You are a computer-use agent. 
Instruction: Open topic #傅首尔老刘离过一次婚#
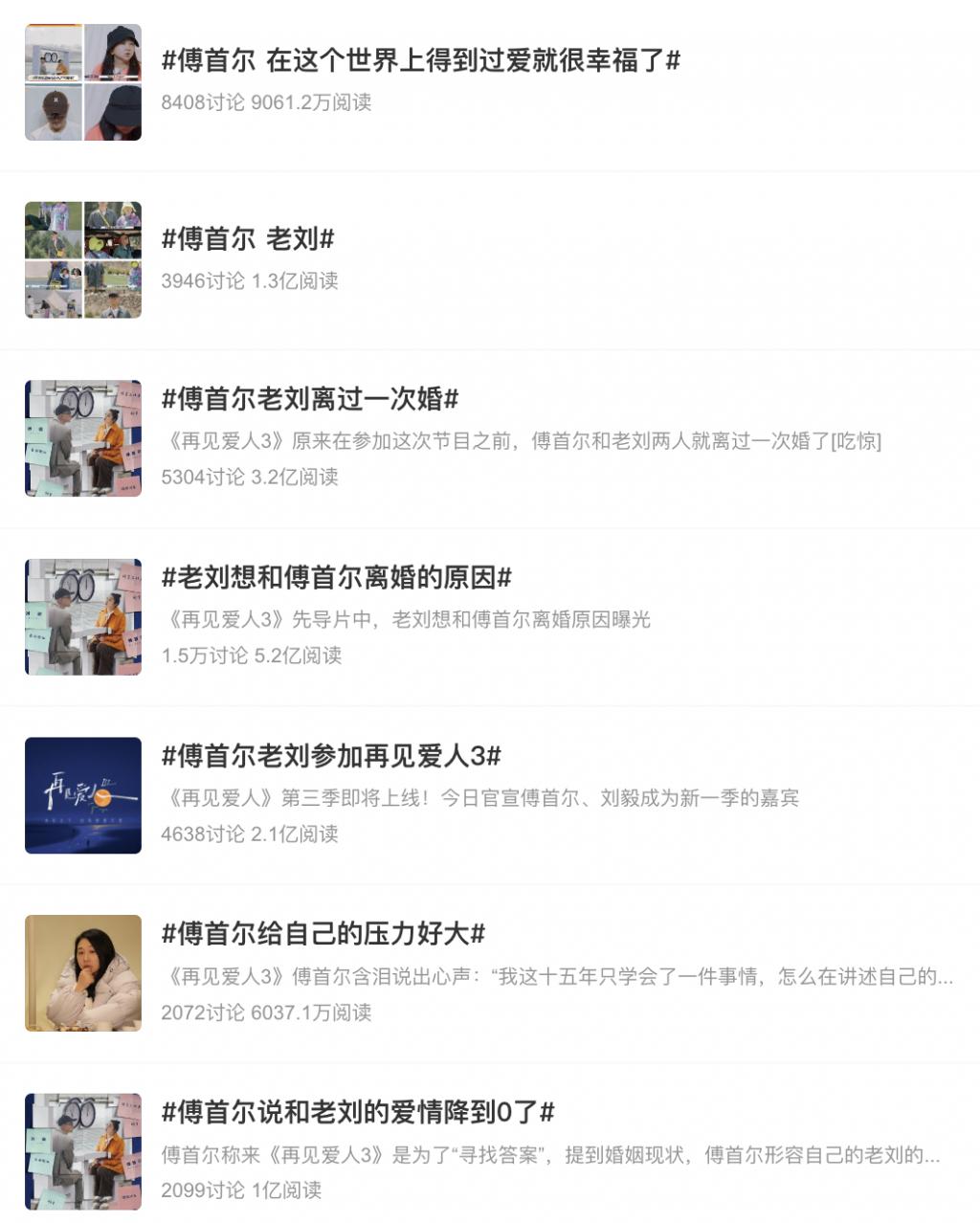310,398
